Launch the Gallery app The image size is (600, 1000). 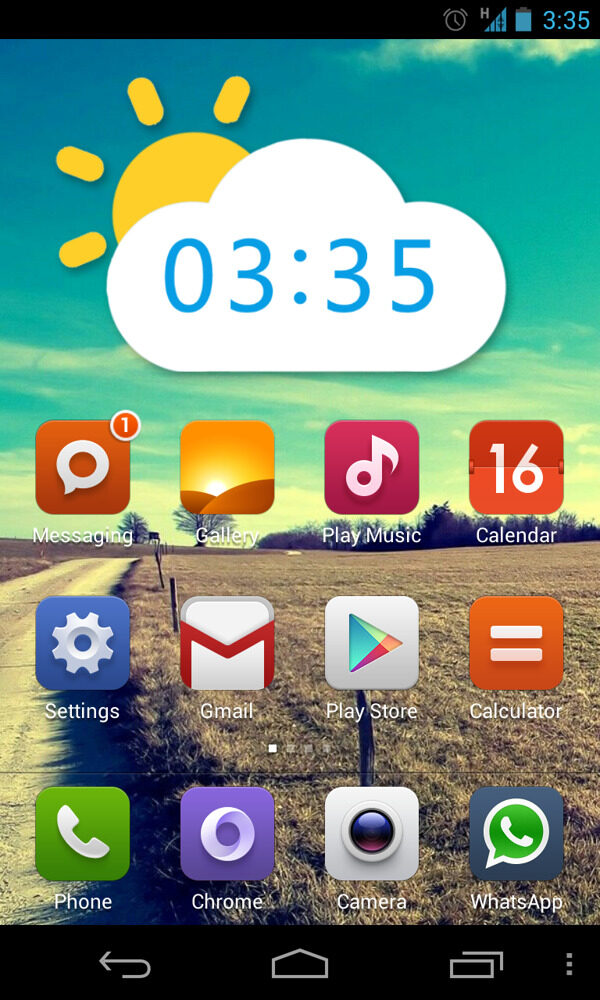(227, 468)
